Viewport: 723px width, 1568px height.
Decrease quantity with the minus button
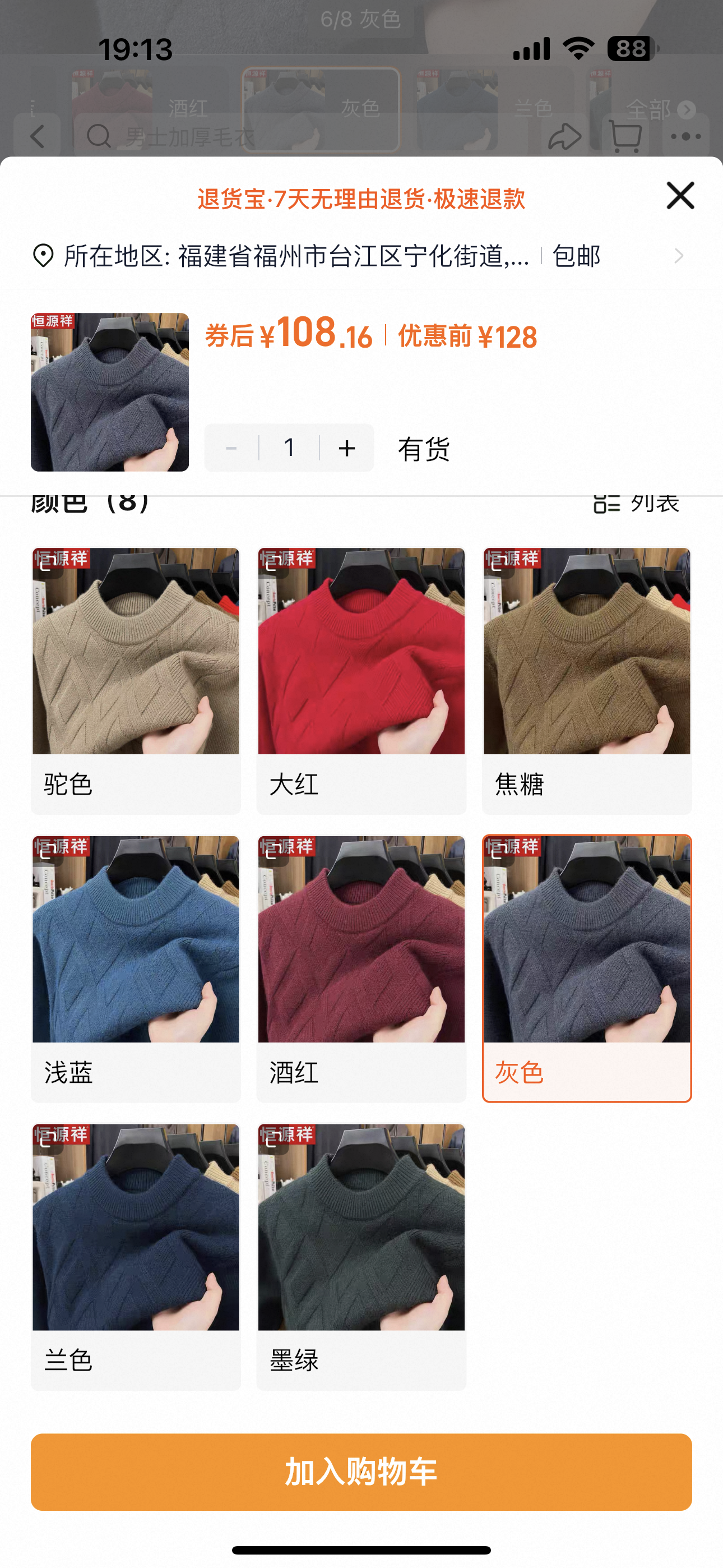231,448
